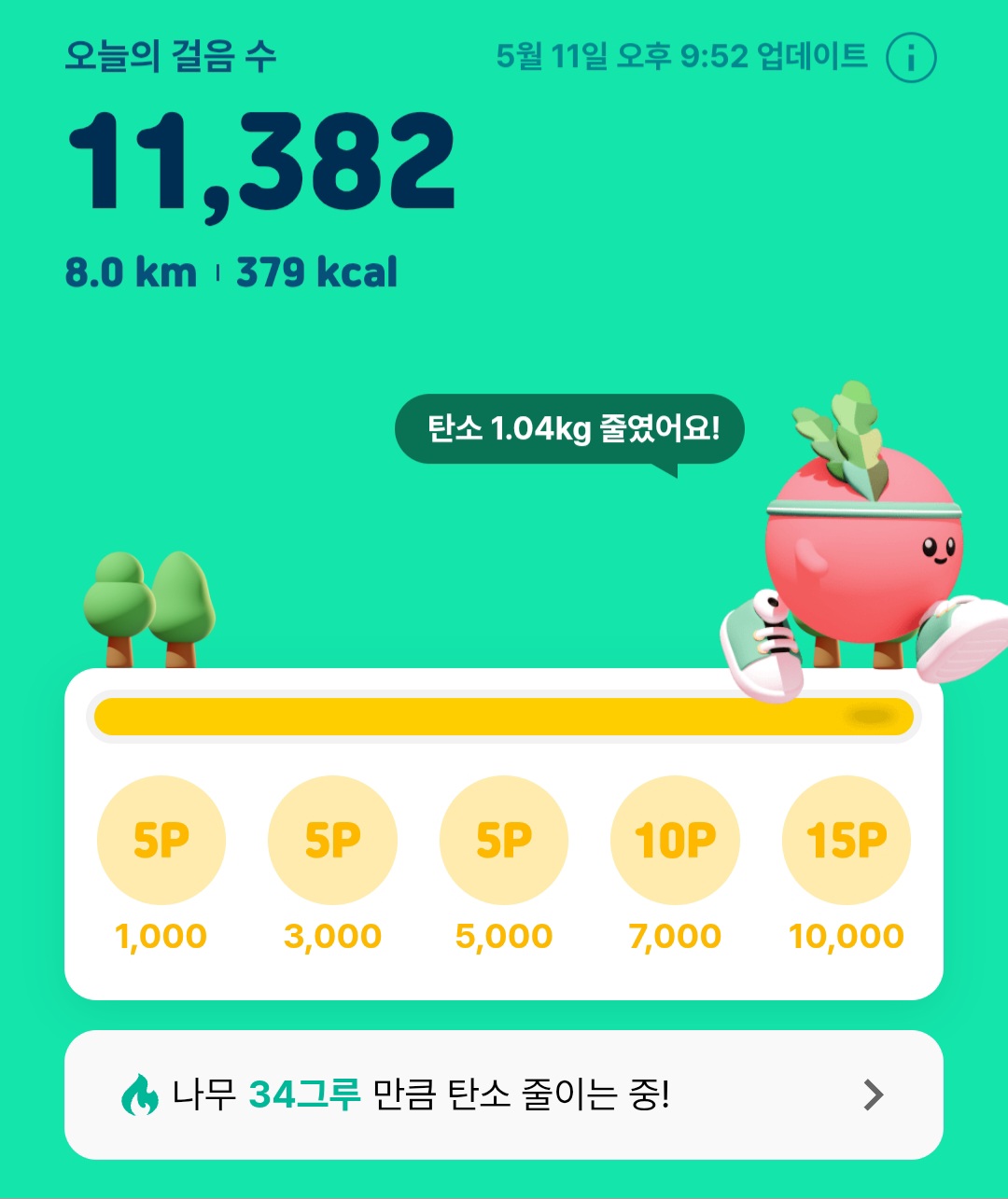Open the step count info icon
This screenshot has height=1199, width=1008.
[910, 58]
